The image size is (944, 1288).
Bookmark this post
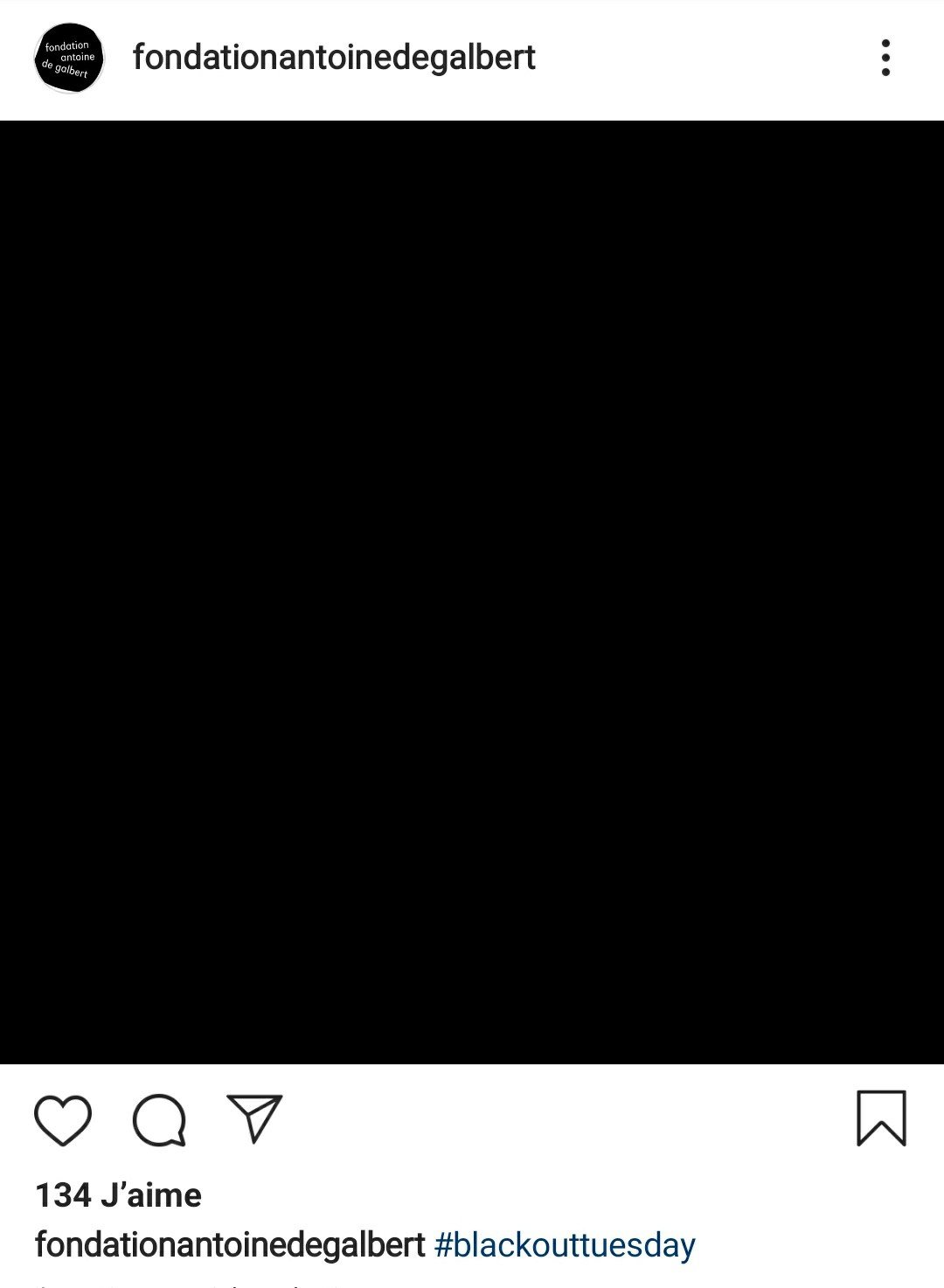tap(881, 1118)
